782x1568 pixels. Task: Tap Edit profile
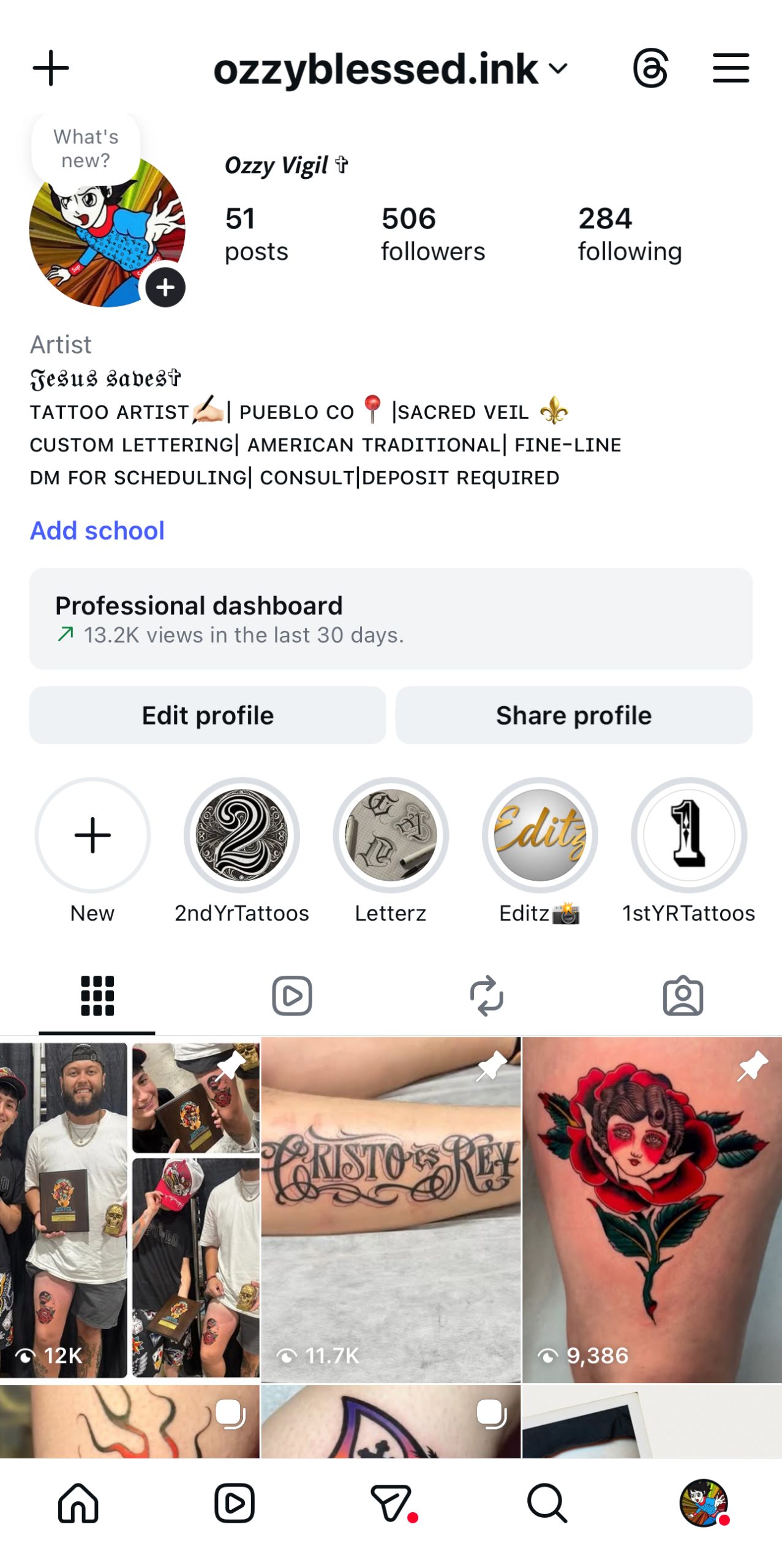(x=208, y=715)
